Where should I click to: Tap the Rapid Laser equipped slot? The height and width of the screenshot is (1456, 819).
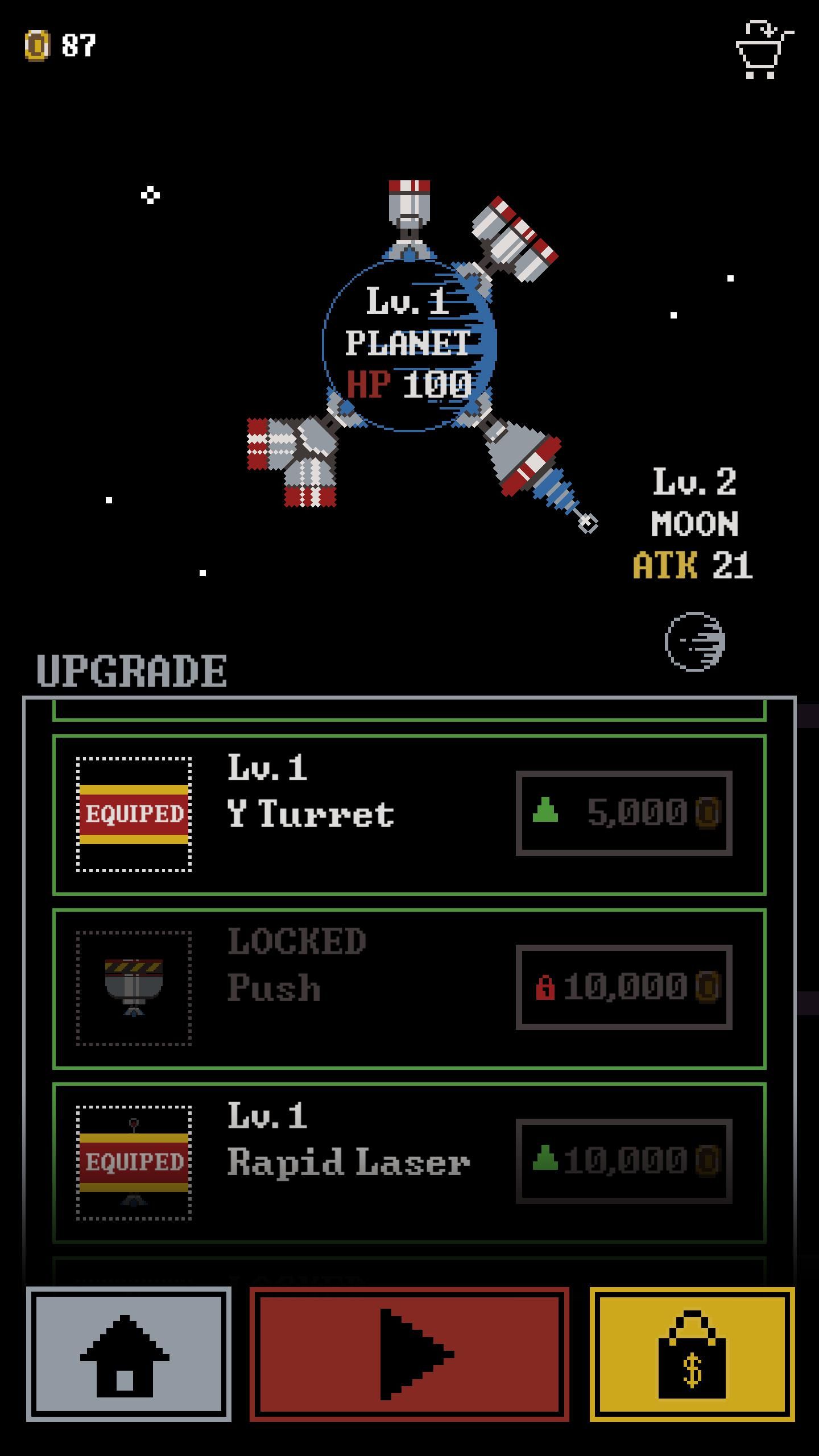pyautogui.click(x=134, y=1163)
